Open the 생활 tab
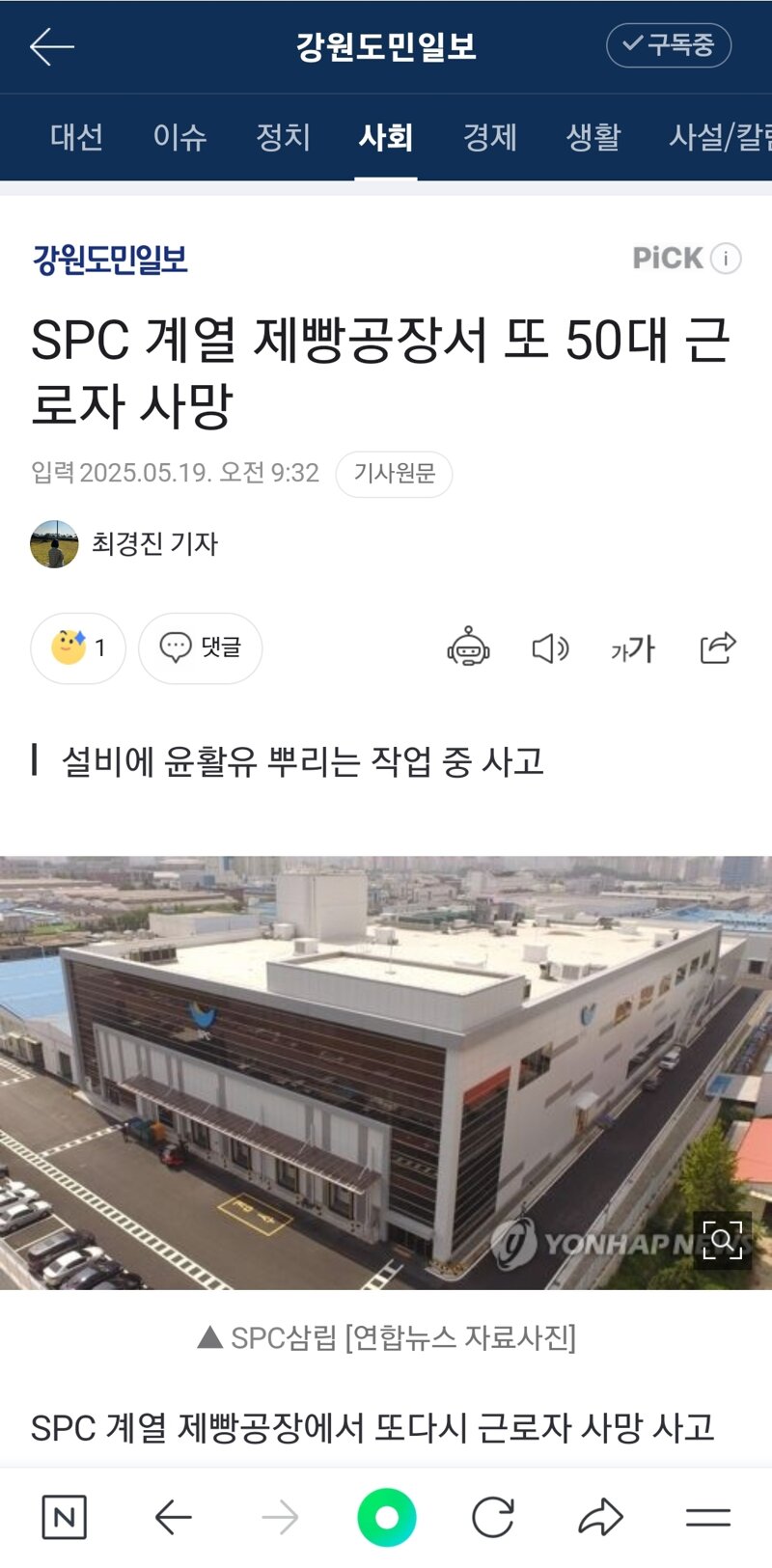772x1568 pixels. tap(593, 137)
